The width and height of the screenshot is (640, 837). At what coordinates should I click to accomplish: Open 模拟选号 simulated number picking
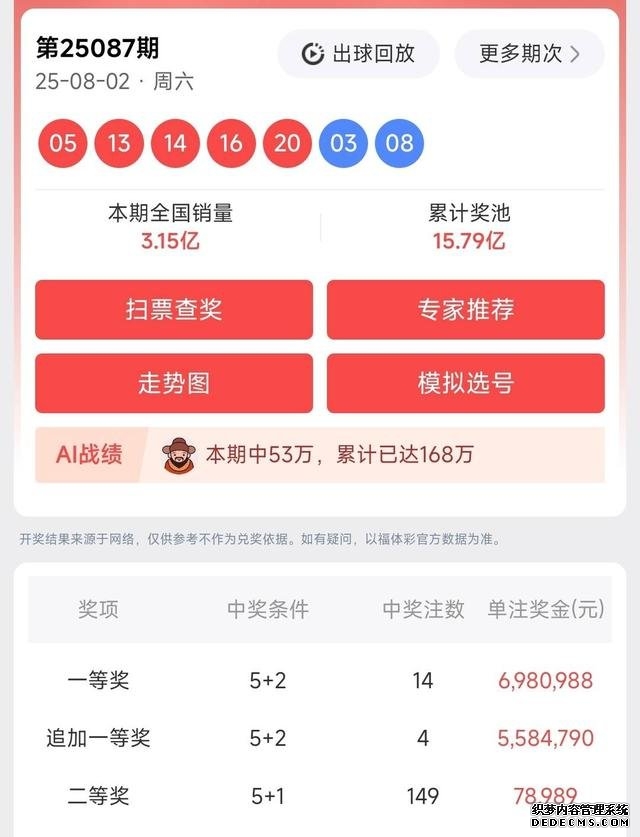[465, 383]
